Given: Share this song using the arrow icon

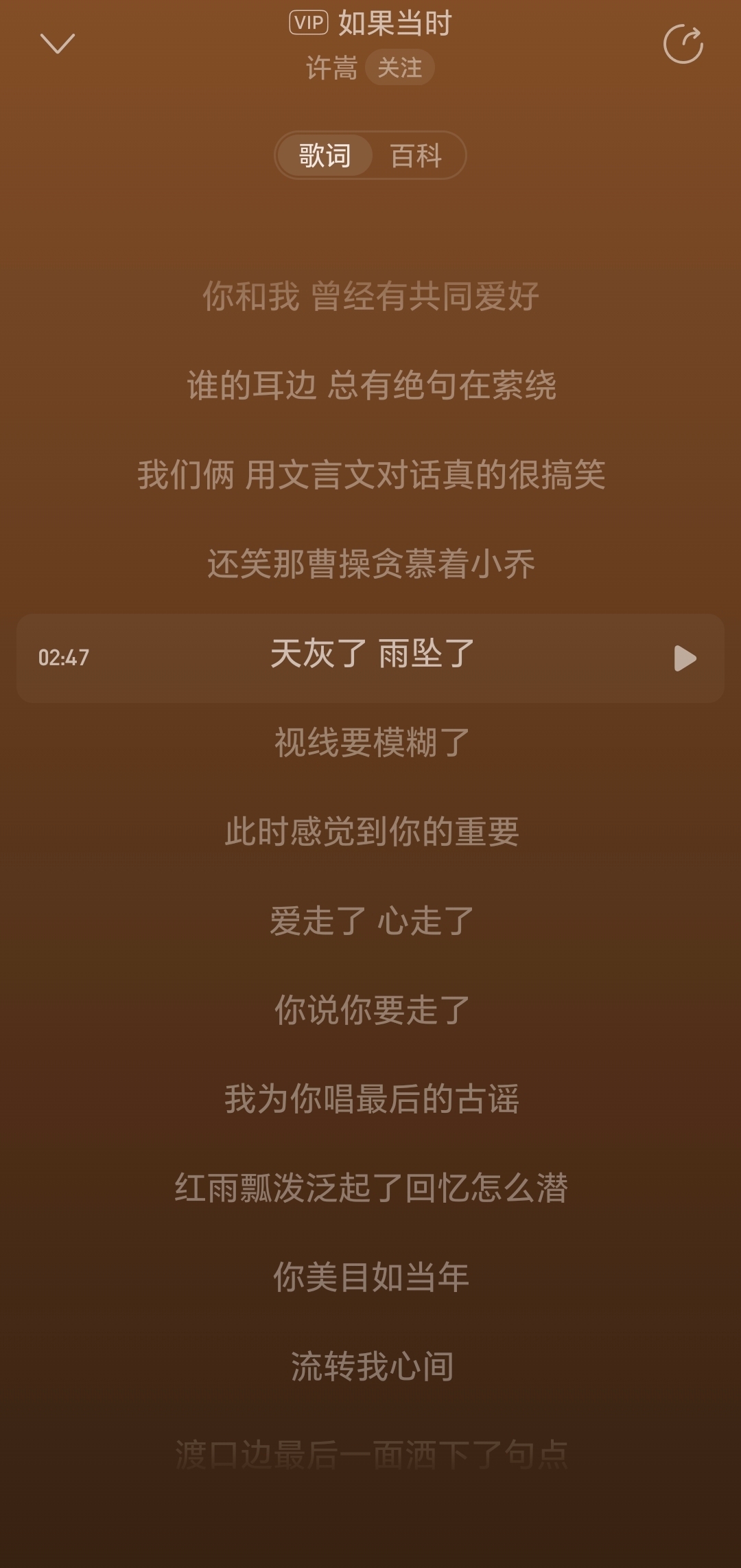Looking at the screenshot, I should coord(683,44).
